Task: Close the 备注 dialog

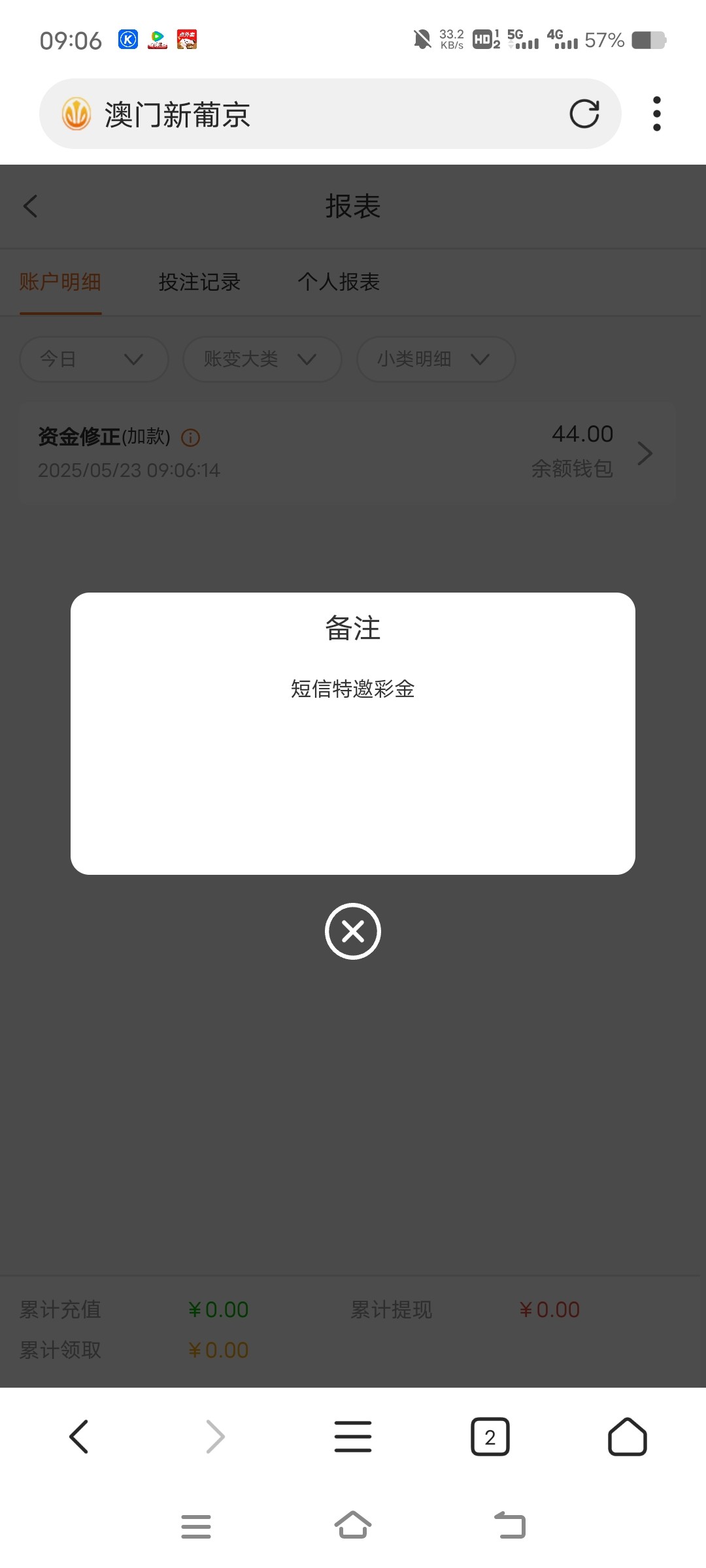Action: point(352,931)
